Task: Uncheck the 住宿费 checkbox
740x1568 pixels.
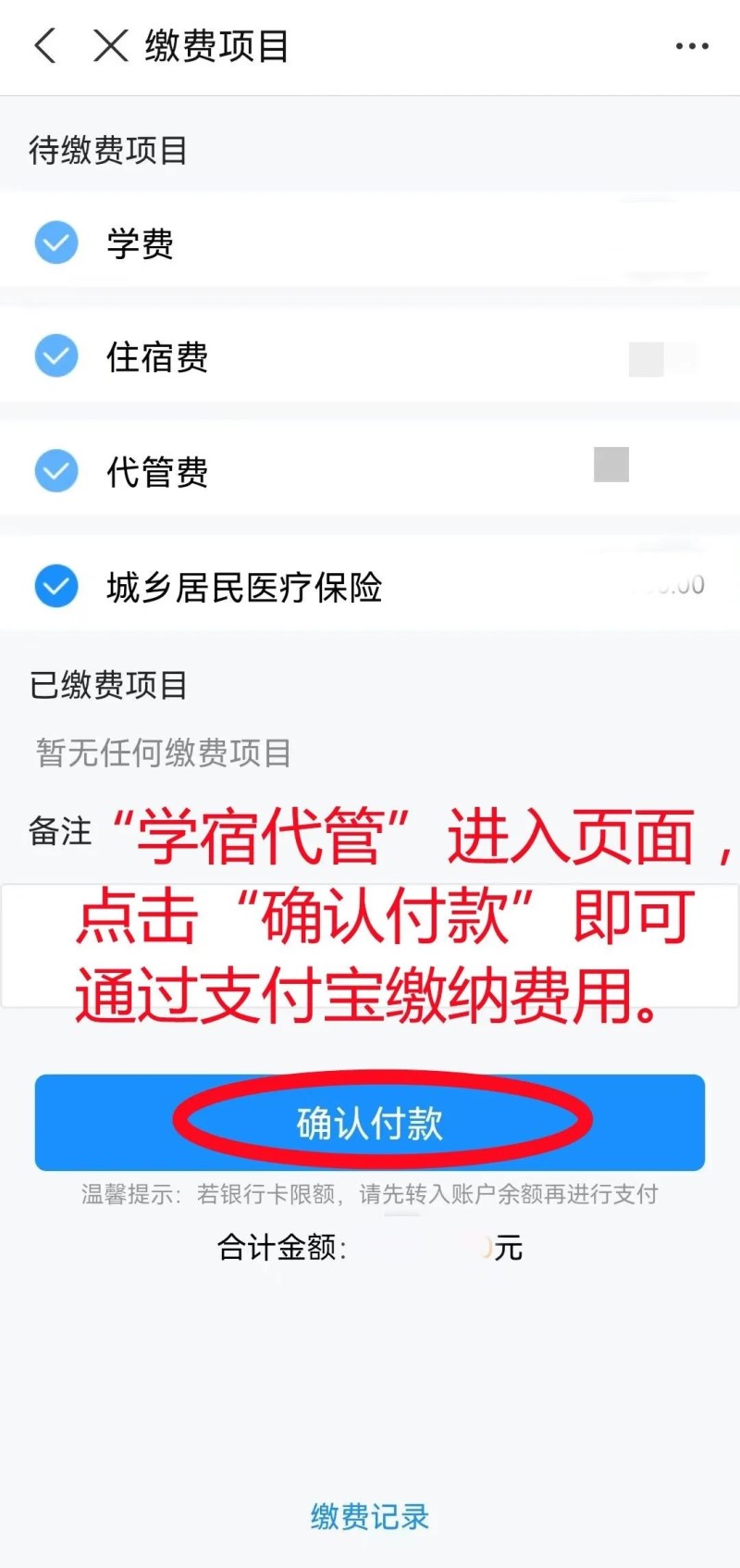Action: pos(56,356)
